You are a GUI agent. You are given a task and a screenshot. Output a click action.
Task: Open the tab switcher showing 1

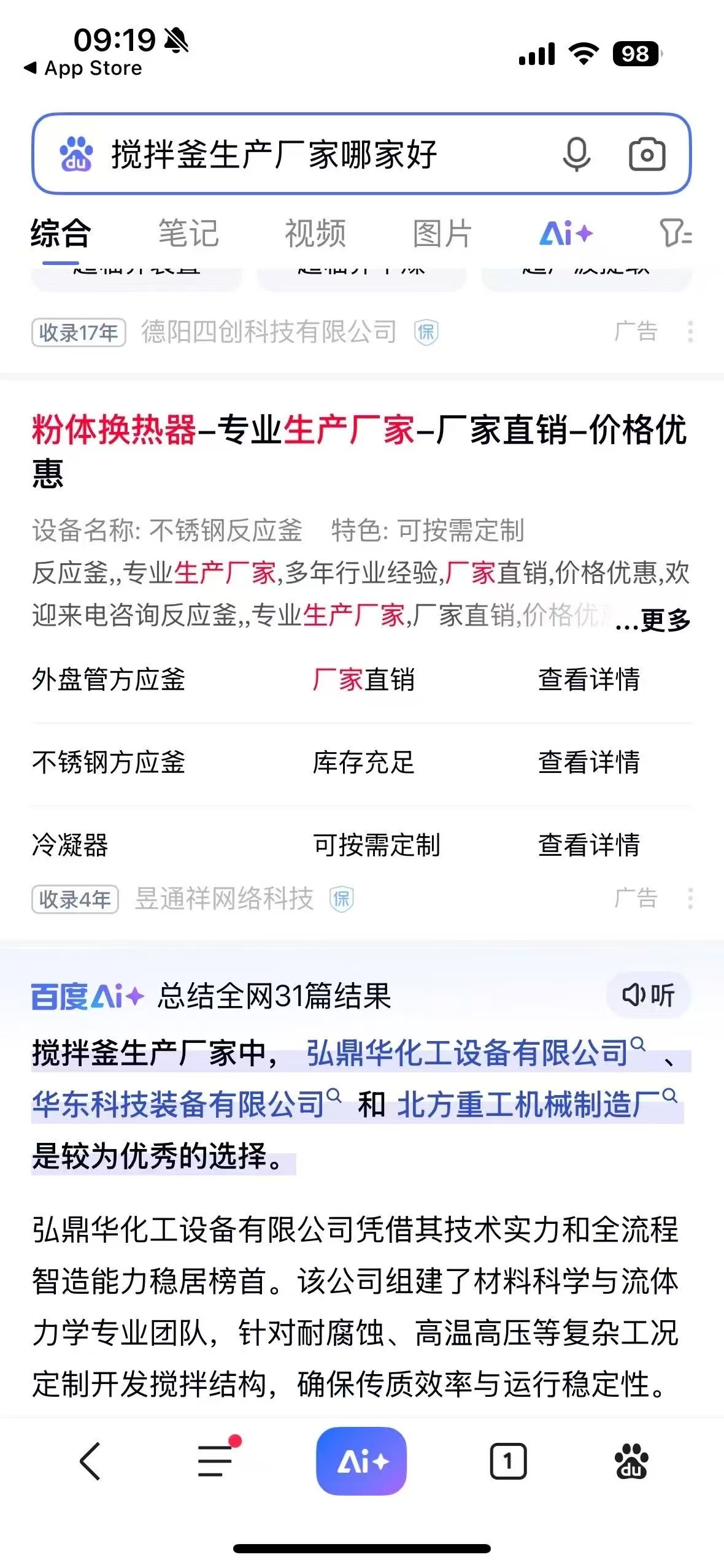click(x=508, y=1461)
